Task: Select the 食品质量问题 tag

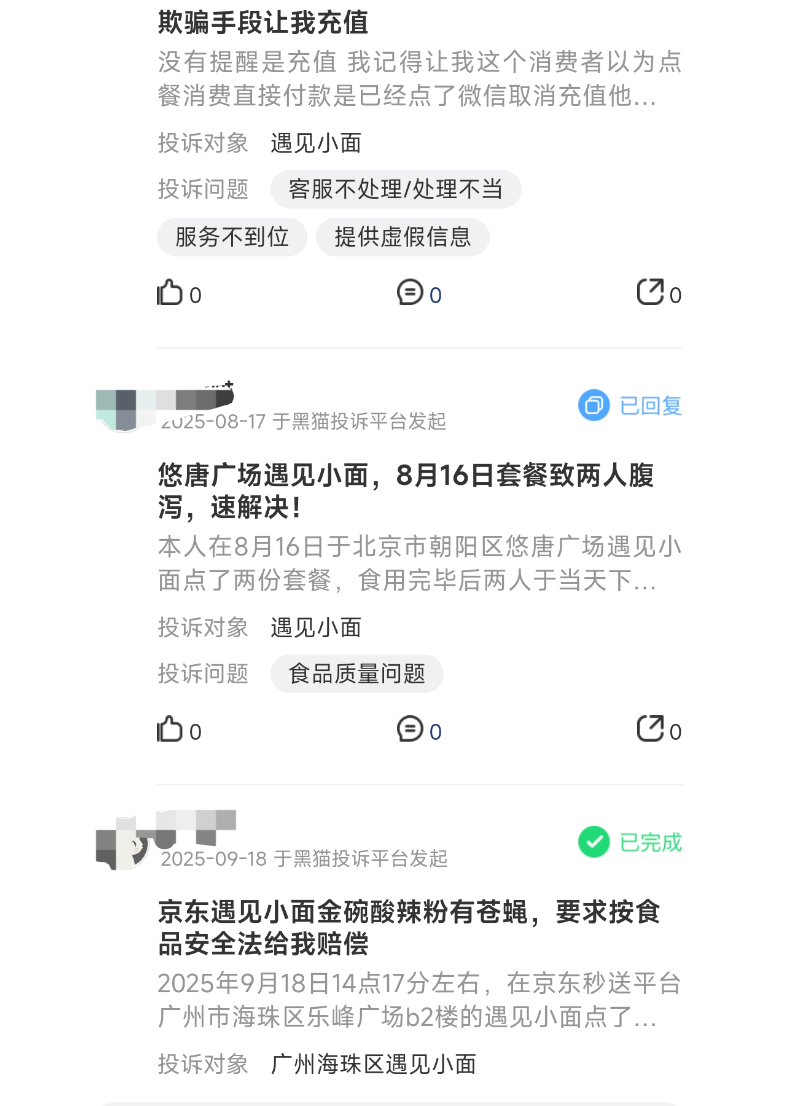Action: (356, 674)
